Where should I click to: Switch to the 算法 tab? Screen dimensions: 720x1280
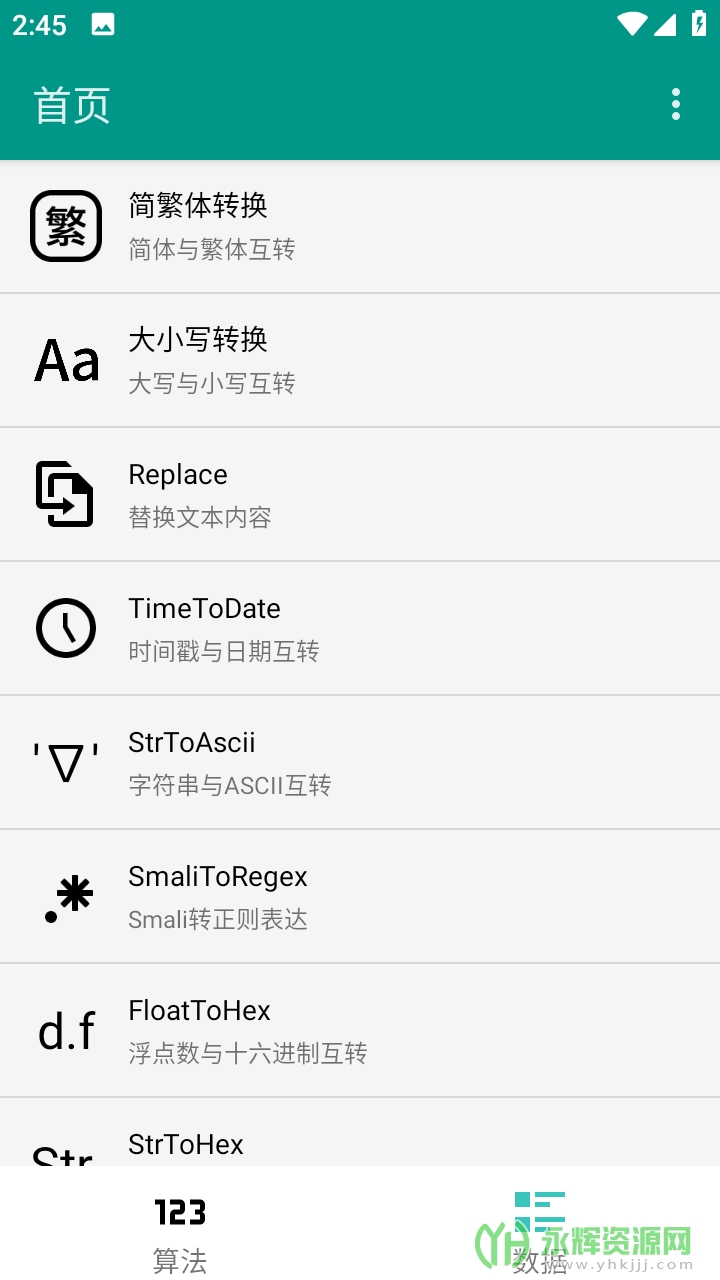180,1232
